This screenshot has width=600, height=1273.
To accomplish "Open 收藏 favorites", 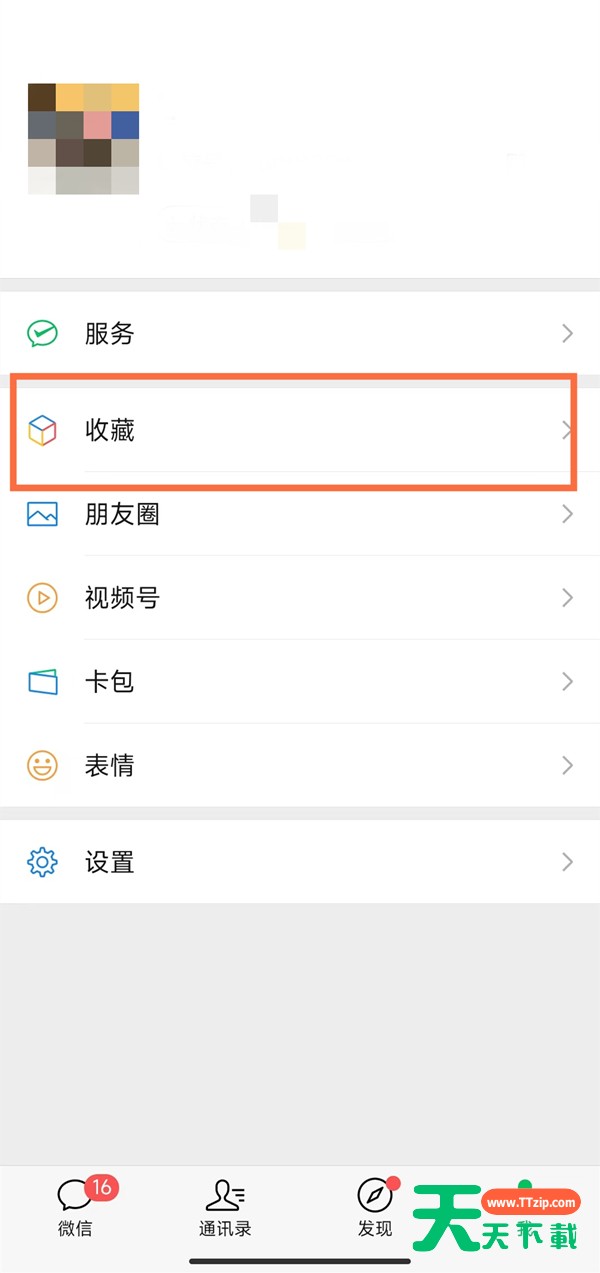I will pyautogui.click(x=300, y=431).
